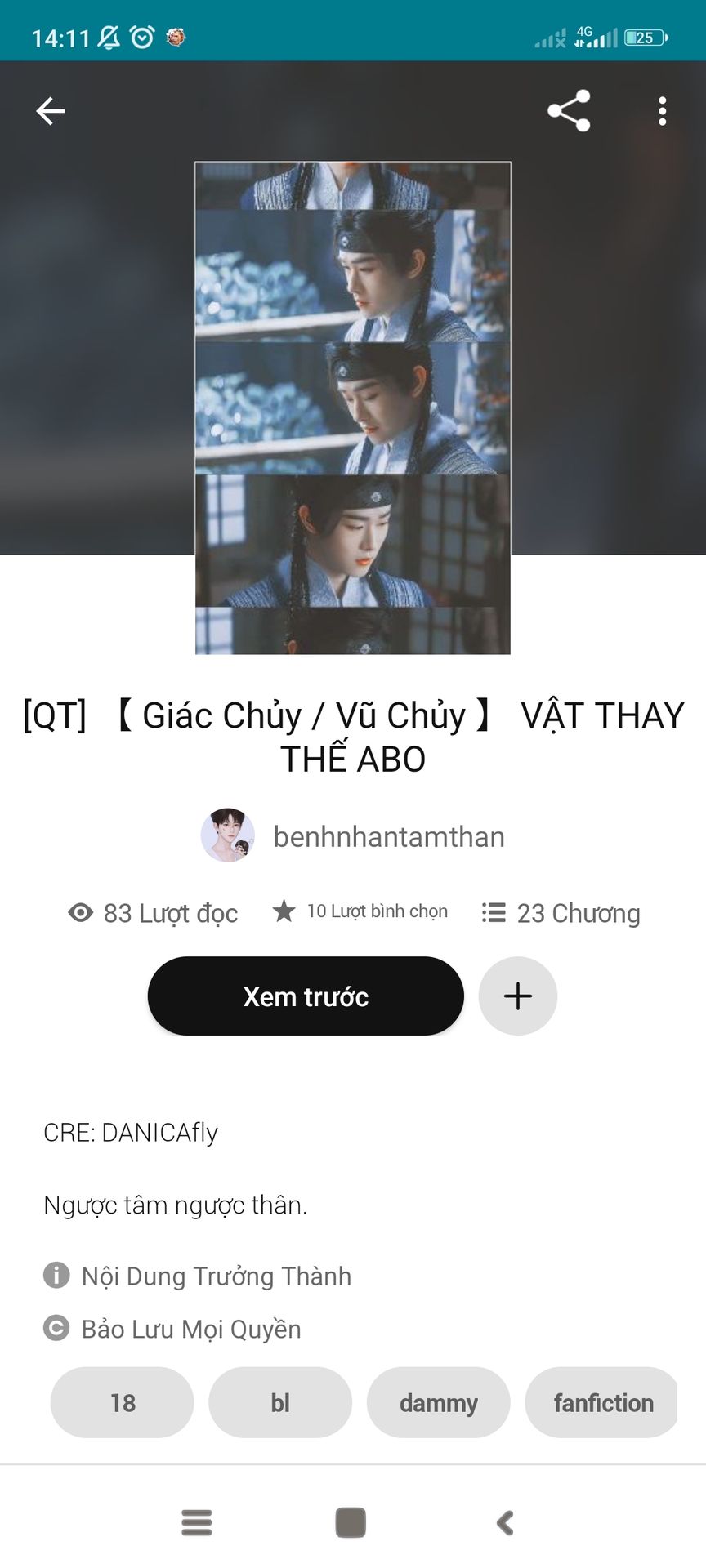Image resolution: width=706 pixels, height=1568 pixels.
Task: Open the three-dot overflow menu
Action: tap(662, 111)
